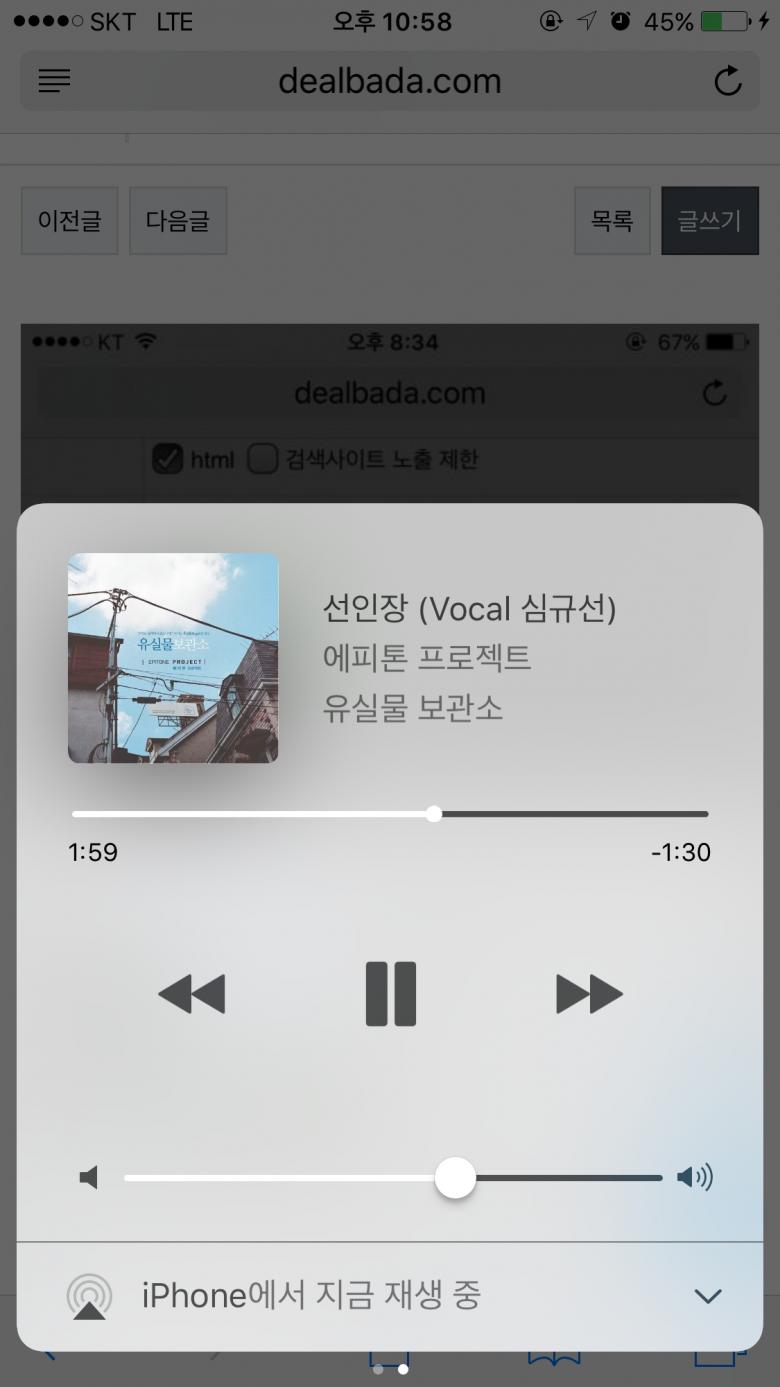Write a new post with 글쓰기

click(x=709, y=221)
